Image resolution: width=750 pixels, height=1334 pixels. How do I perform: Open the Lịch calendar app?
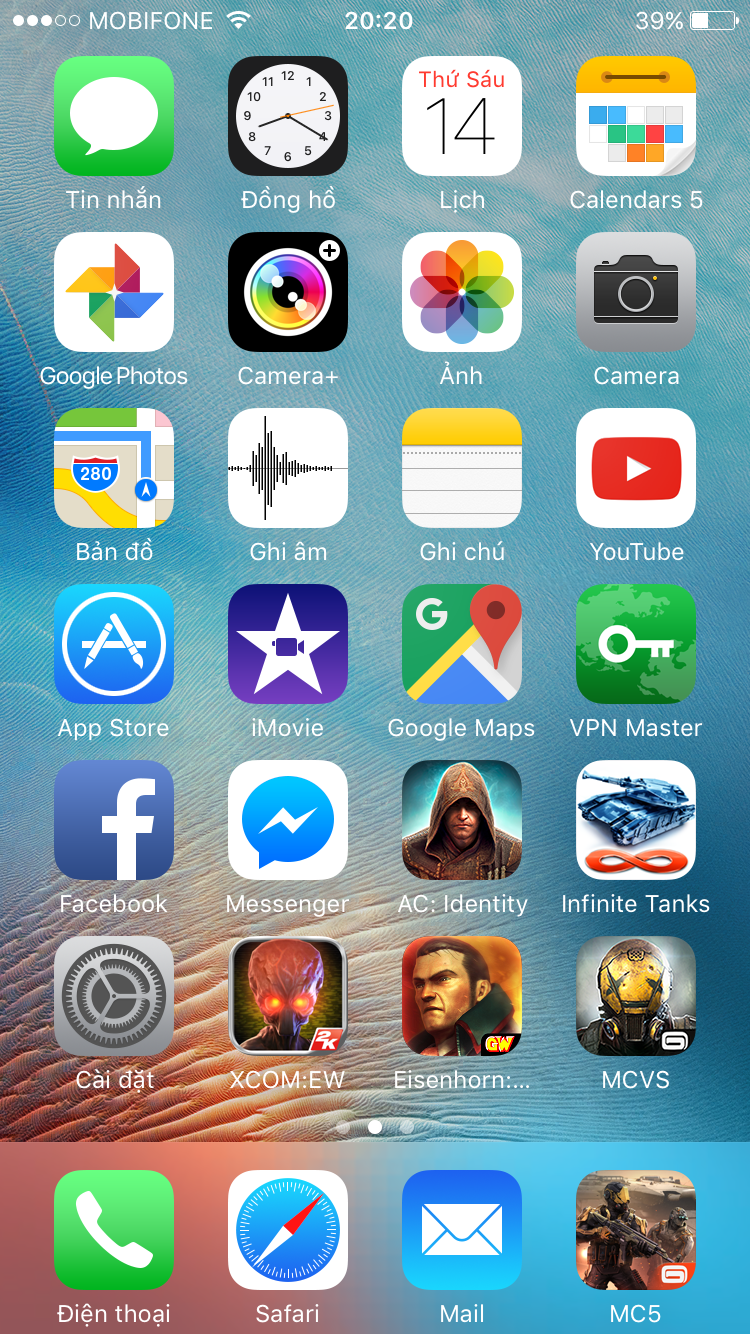(x=461, y=116)
